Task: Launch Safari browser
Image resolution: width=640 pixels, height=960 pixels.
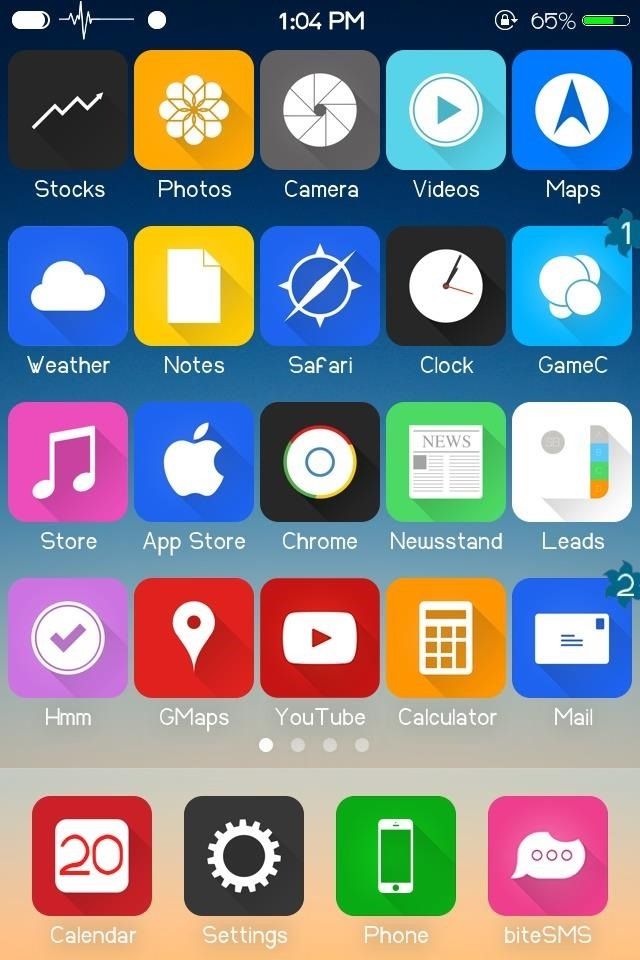Action: (x=320, y=286)
